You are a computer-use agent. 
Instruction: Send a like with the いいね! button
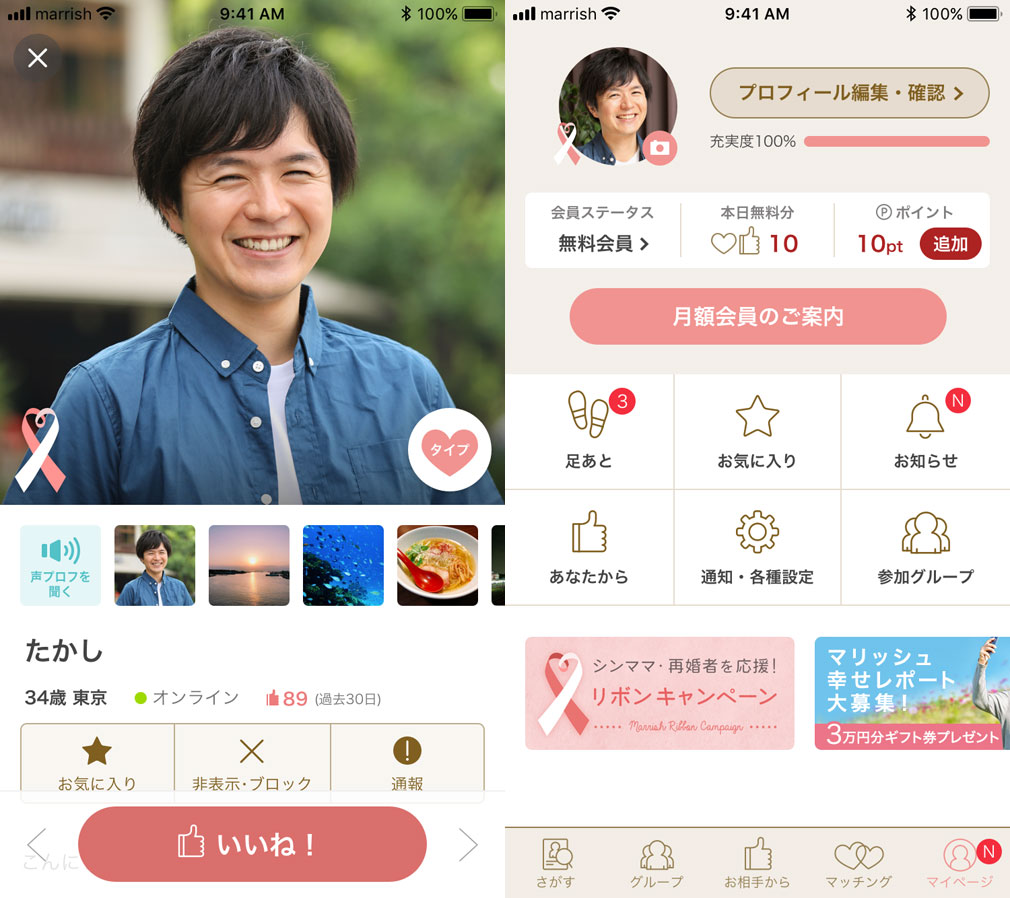click(x=252, y=844)
